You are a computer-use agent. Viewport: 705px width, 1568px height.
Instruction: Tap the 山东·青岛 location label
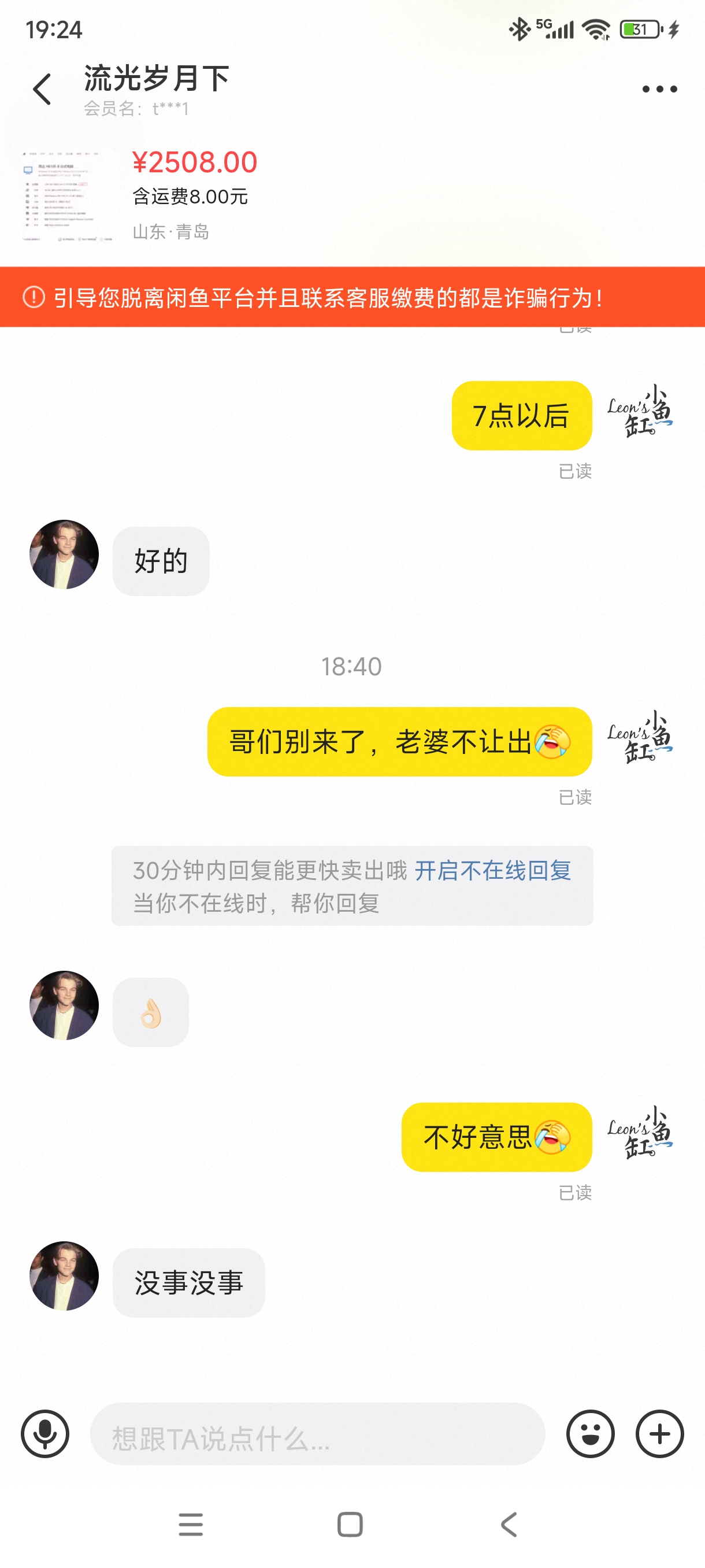click(x=172, y=232)
